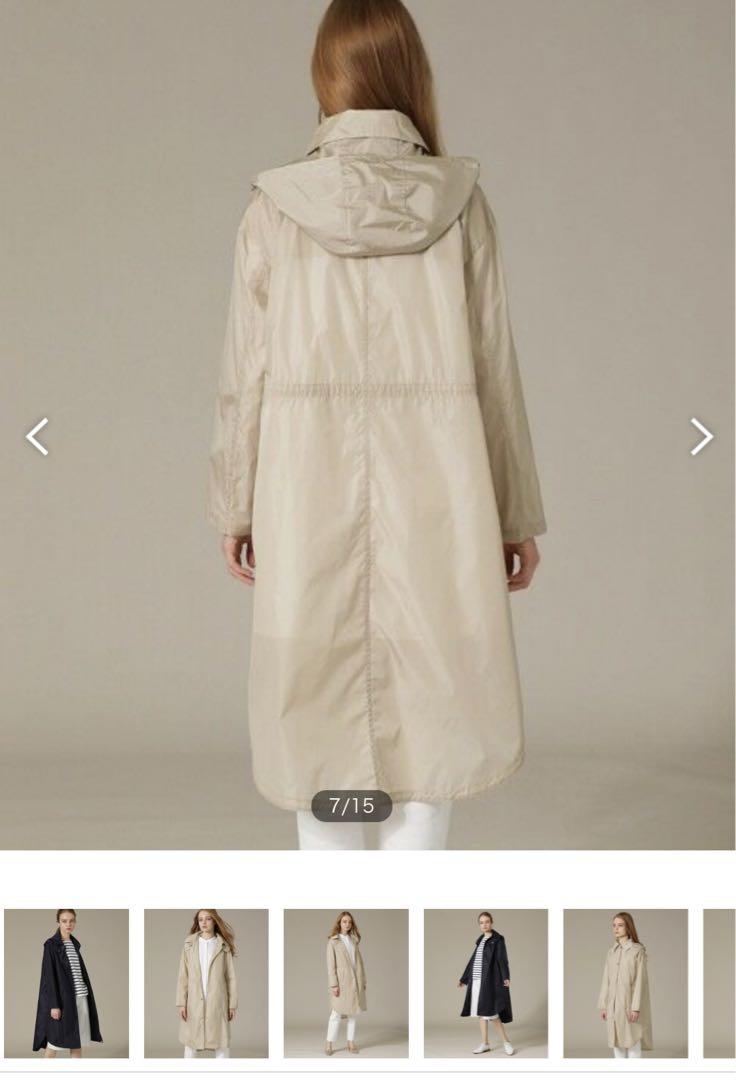View third thumbnail: full-length beige coat
The width and height of the screenshot is (736, 1080).
tap(346, 982)
